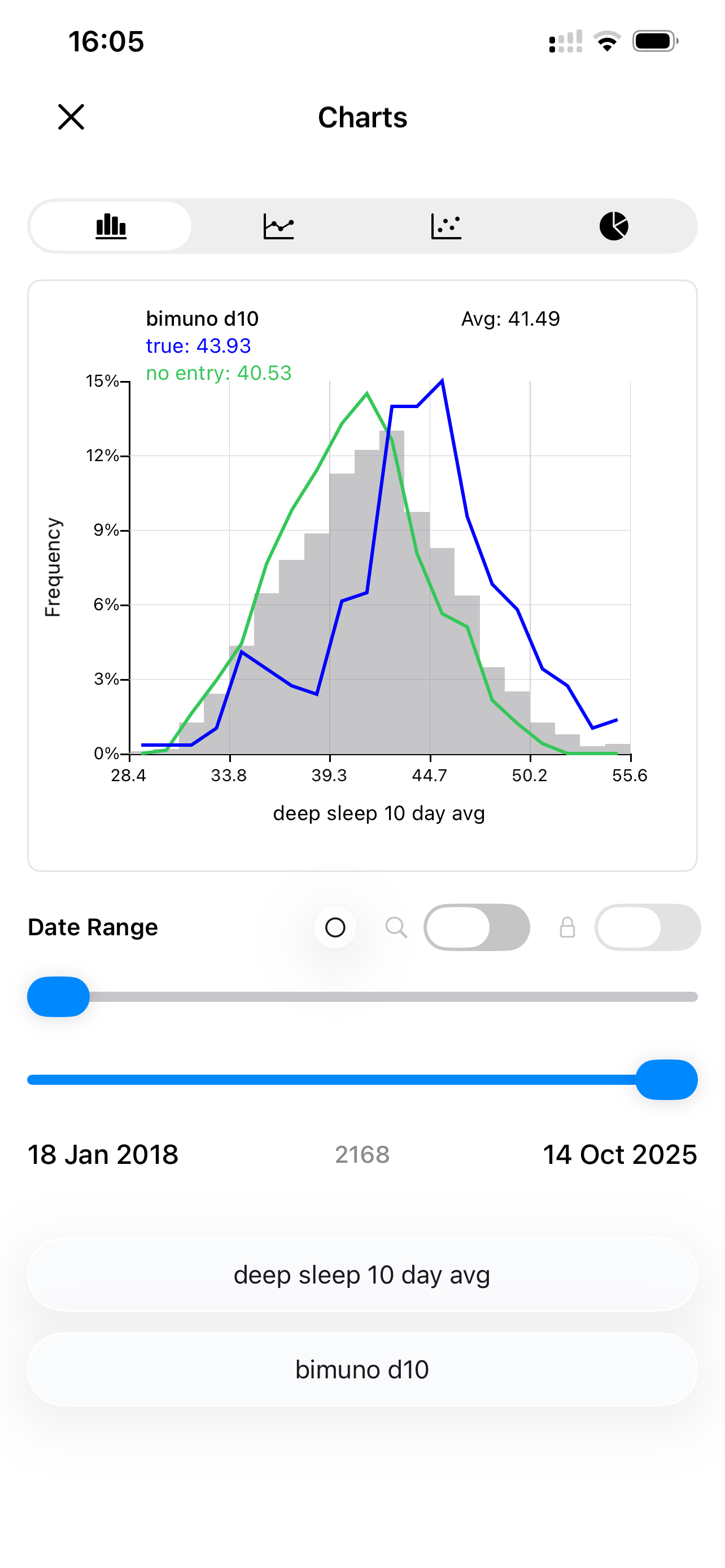Viewport: 725px width, 1568px height.
Task: Open the deep sleep 10 day avg selector
Action: [362, 1274]
